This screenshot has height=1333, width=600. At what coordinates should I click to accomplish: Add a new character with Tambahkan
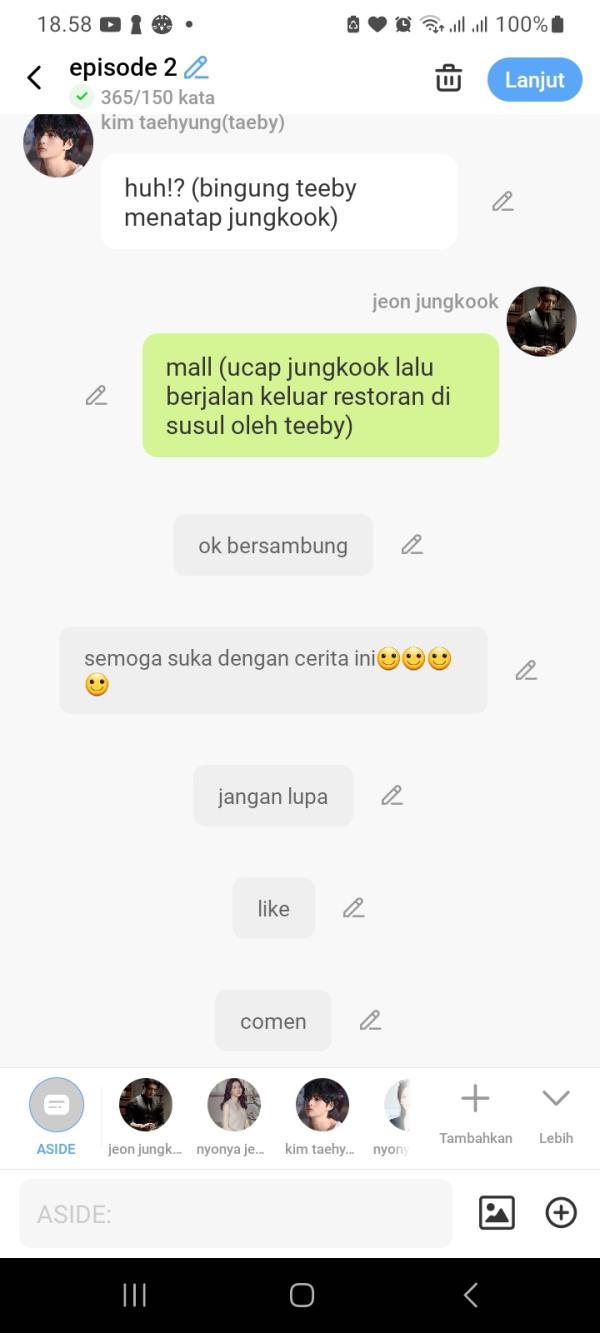coord(475,1112)
